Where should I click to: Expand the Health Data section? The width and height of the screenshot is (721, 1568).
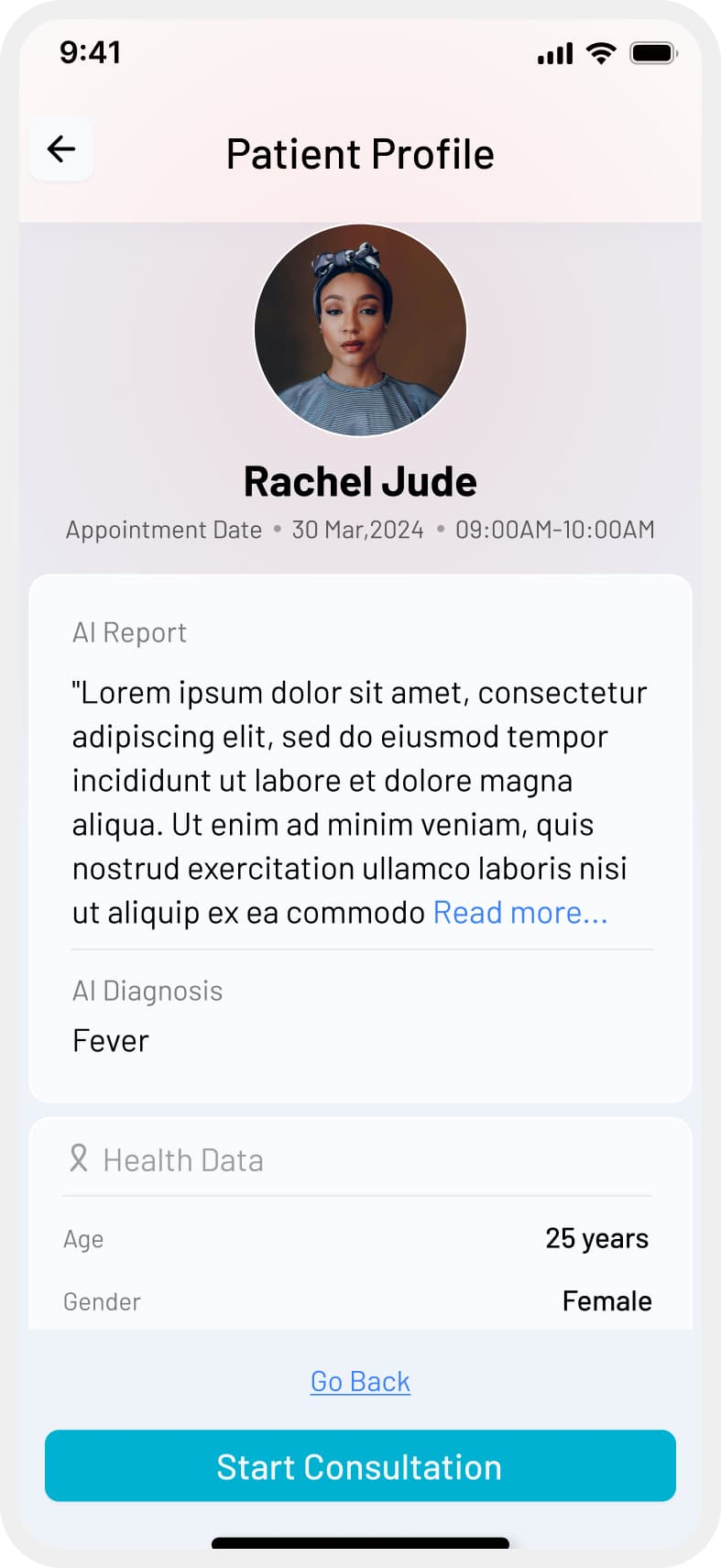click(x=182, y=1159)
